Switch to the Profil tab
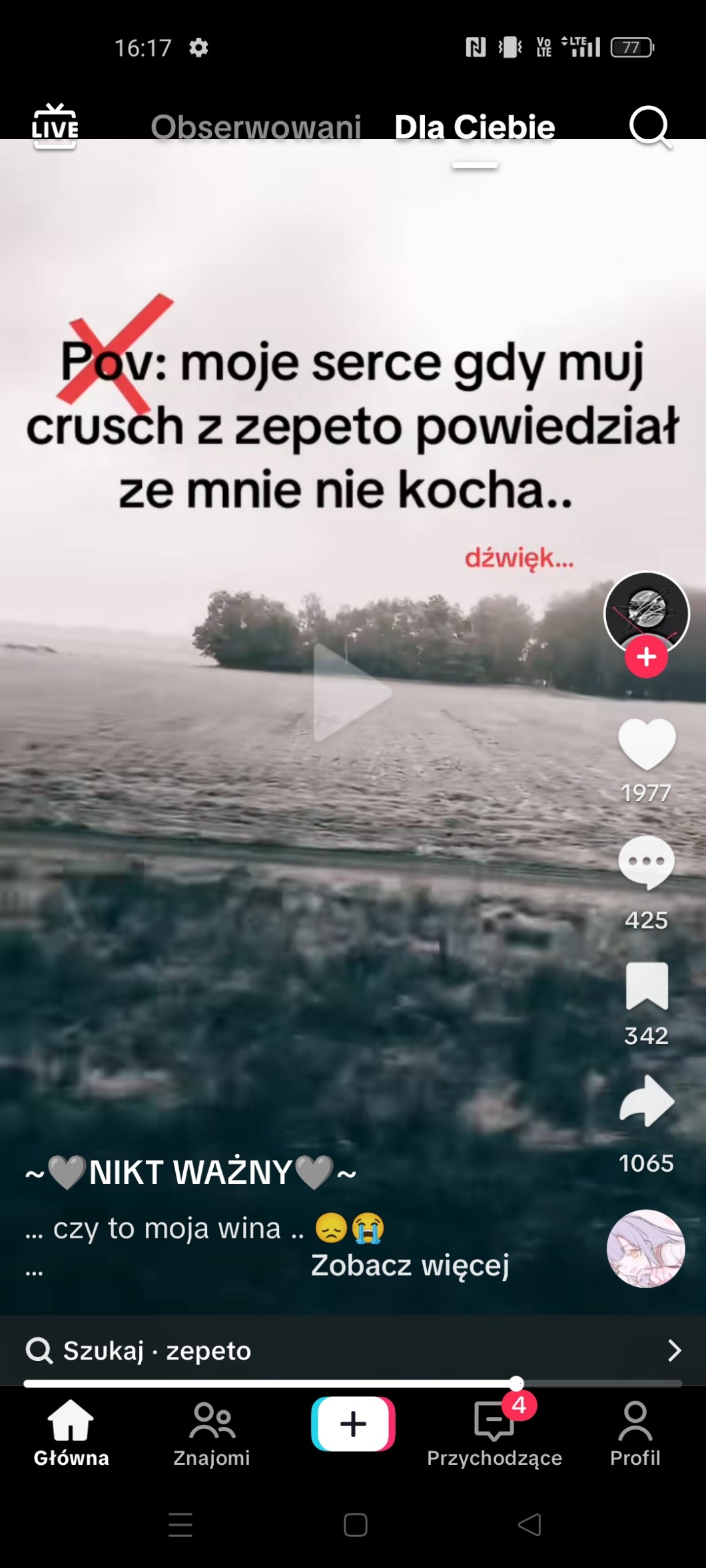 point(635,1433)
